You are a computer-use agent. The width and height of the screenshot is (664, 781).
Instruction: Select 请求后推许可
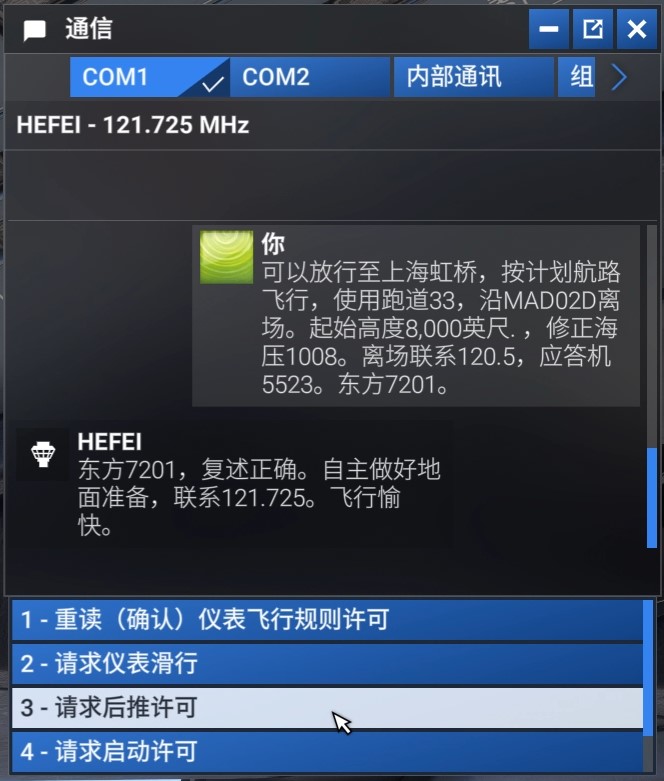(327, 708)
